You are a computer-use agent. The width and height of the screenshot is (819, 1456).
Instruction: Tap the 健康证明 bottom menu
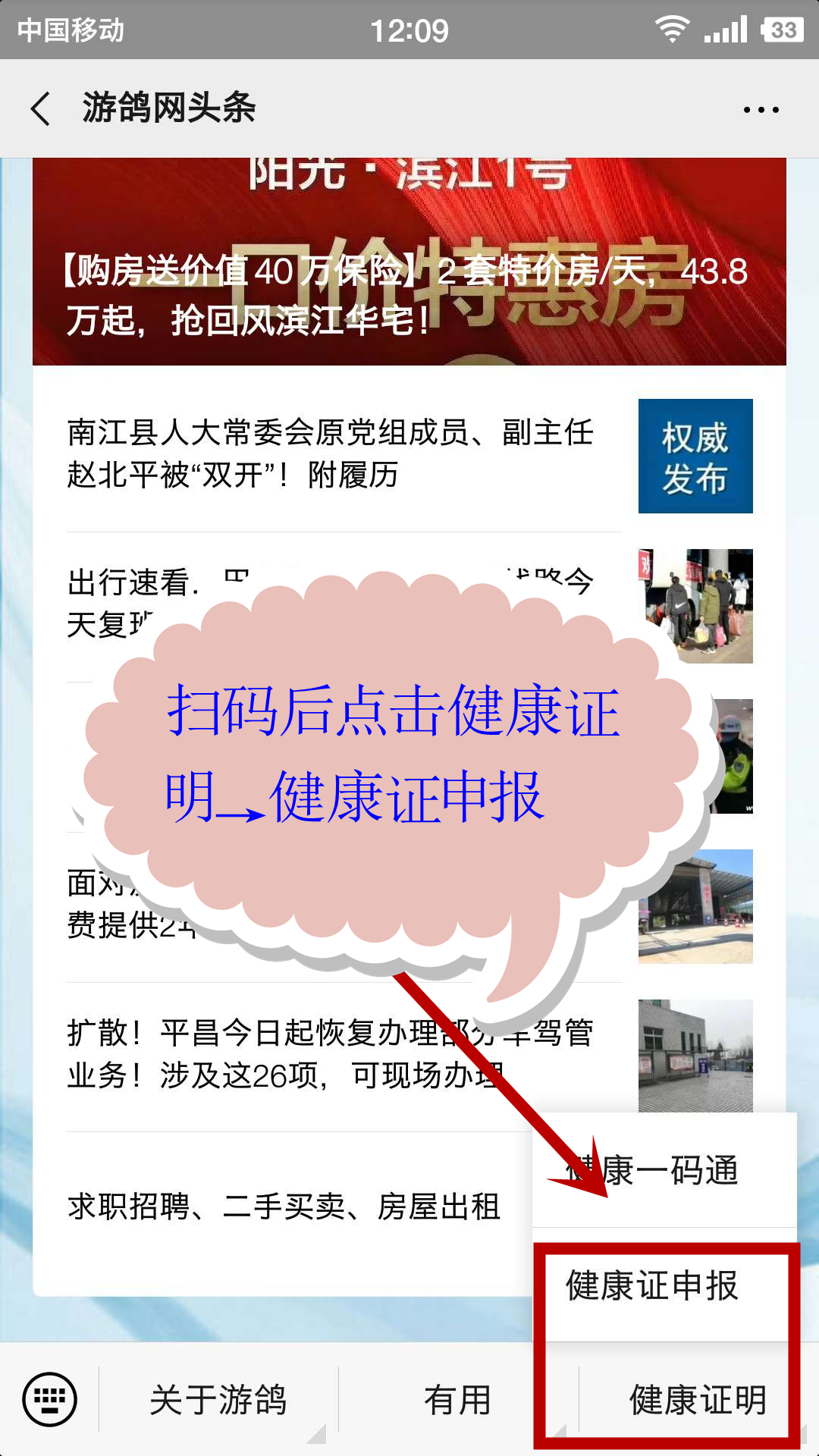[x=698, y=1400]
